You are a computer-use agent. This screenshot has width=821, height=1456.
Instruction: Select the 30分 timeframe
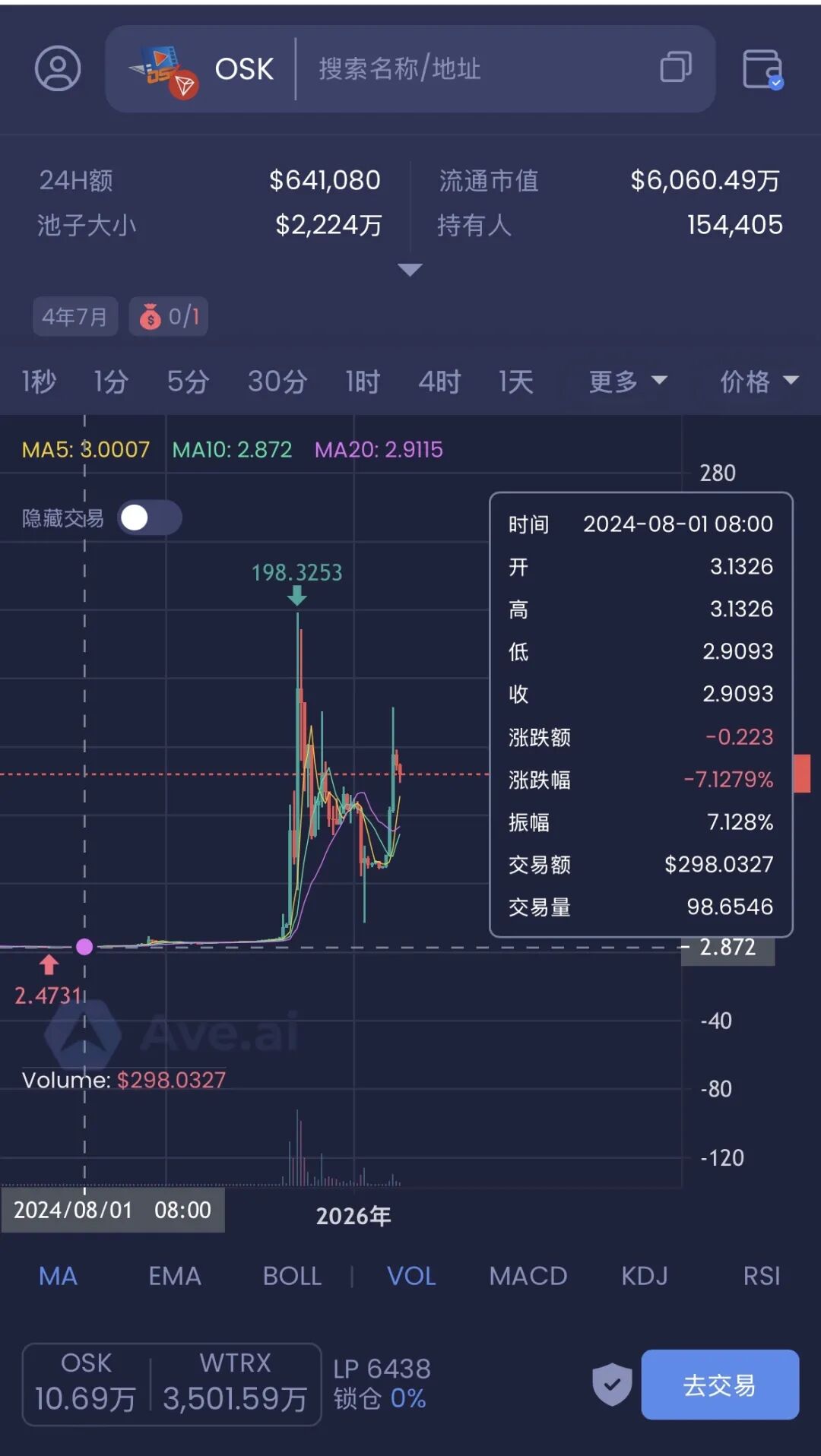point(277,381)
